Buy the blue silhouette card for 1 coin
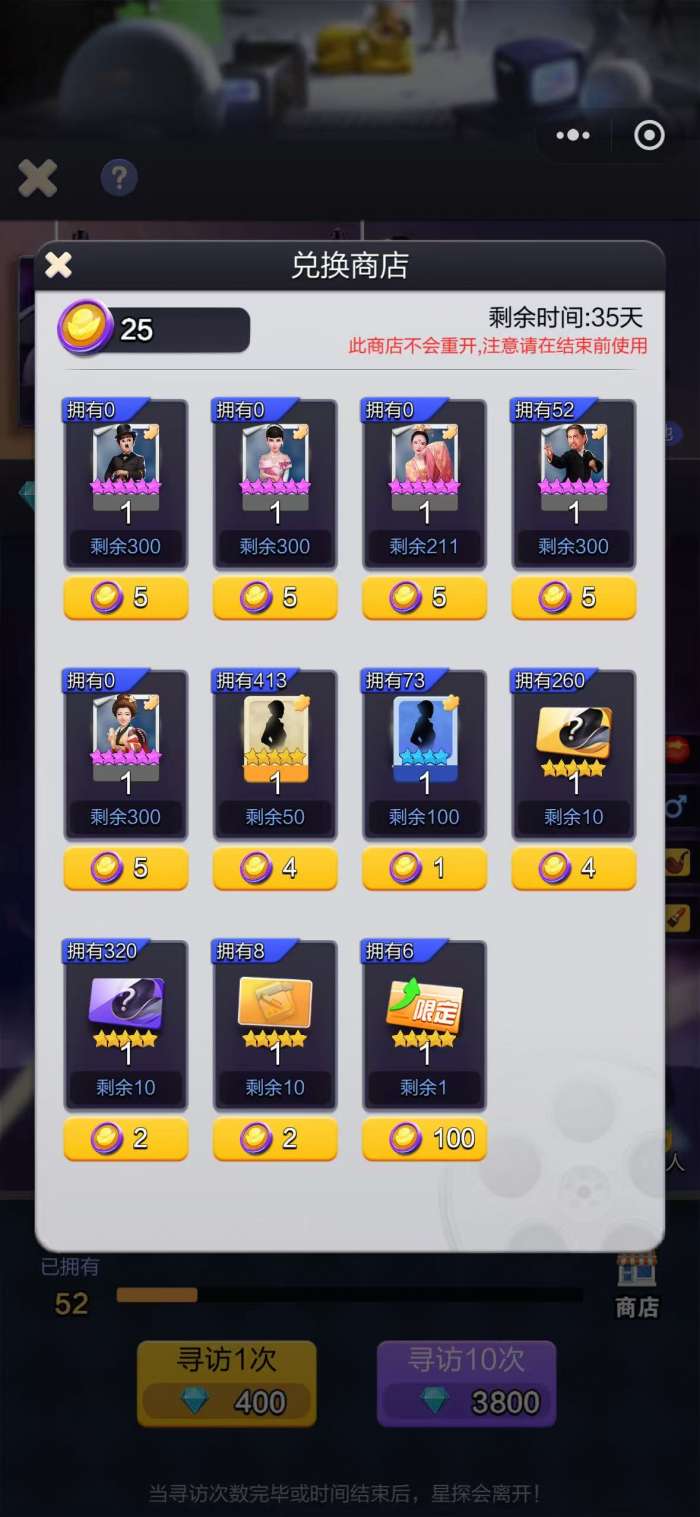The width and height of the screenshot is (700, 1517). pos(424,868)
